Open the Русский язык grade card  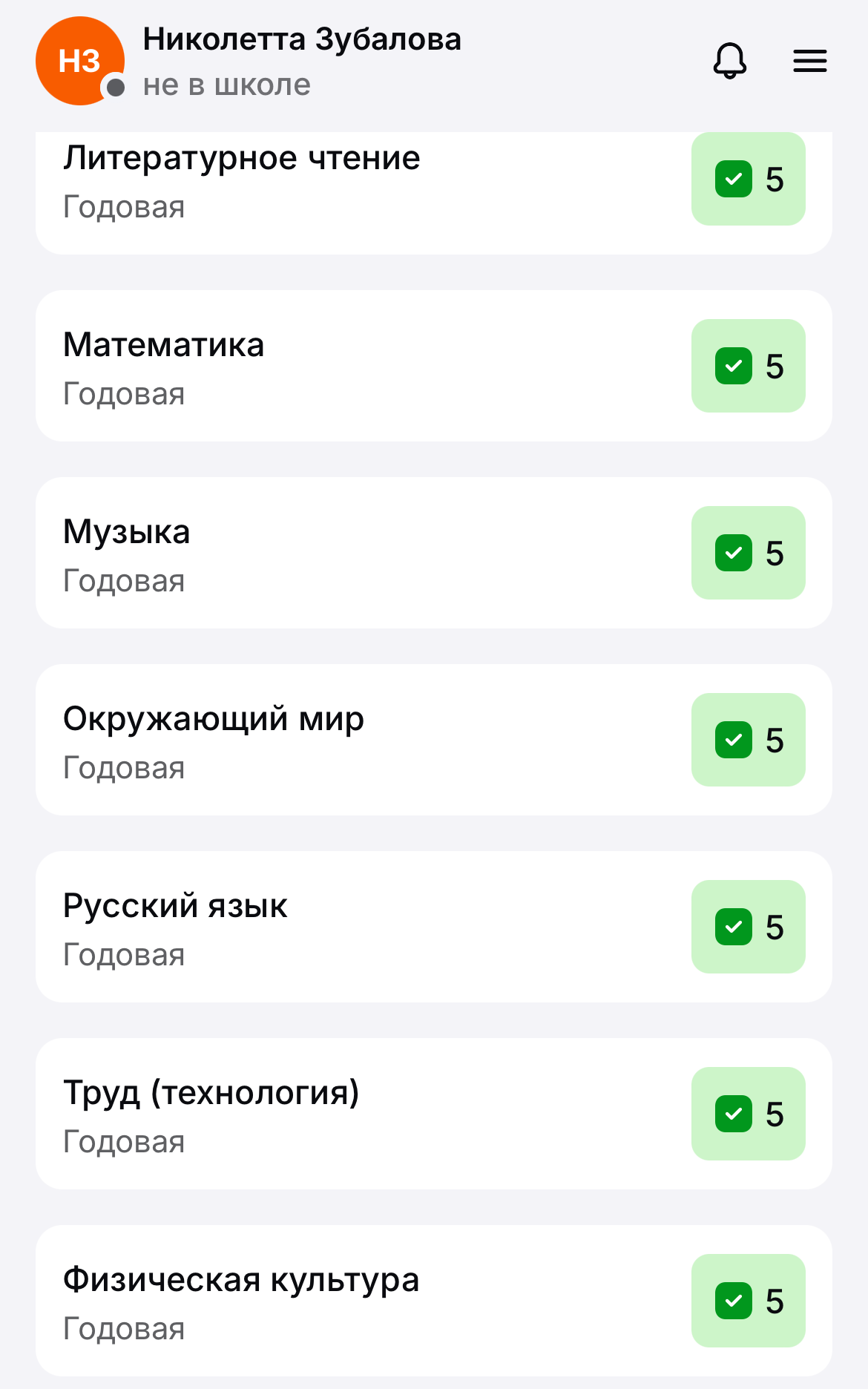click(x=434, y=927)
